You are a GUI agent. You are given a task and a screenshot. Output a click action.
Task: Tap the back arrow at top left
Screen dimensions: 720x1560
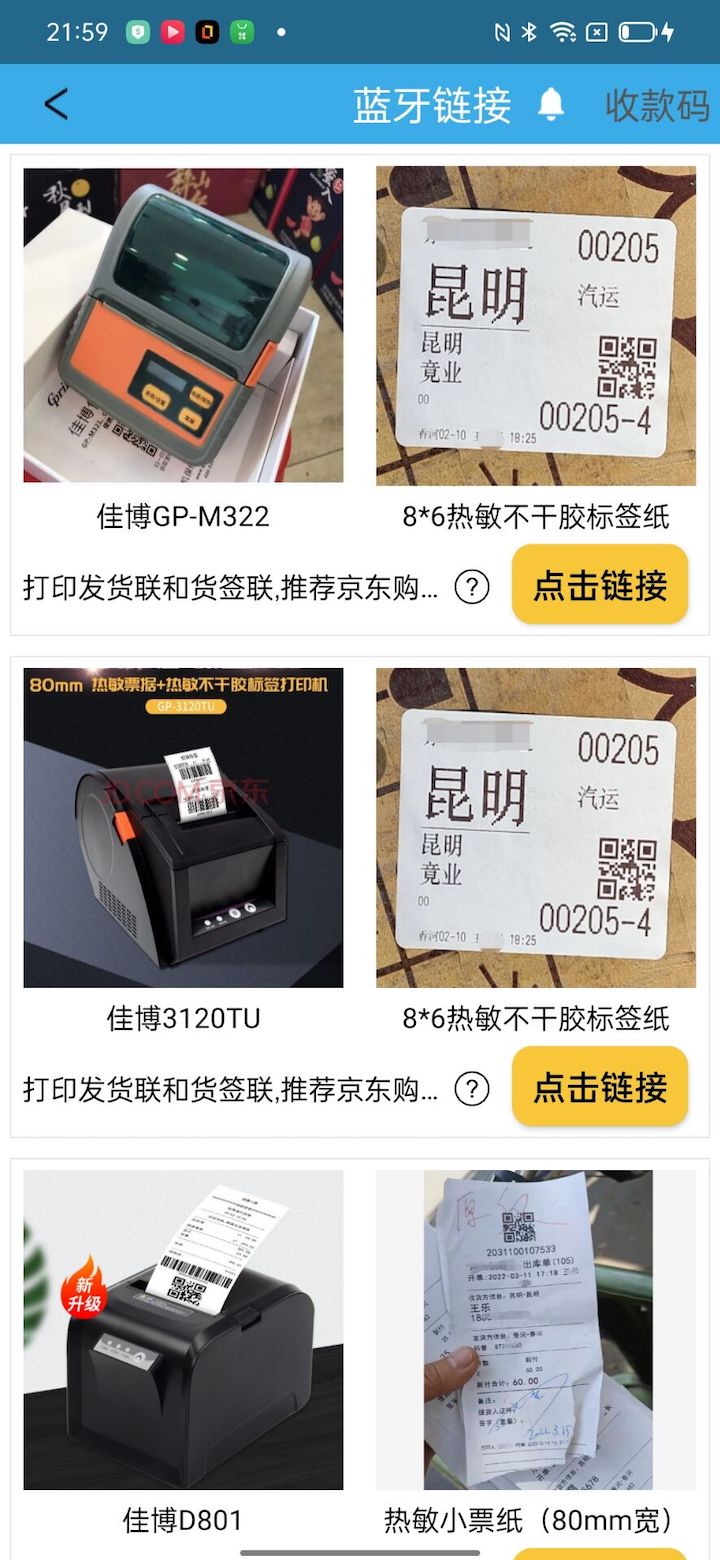point(55,103)
